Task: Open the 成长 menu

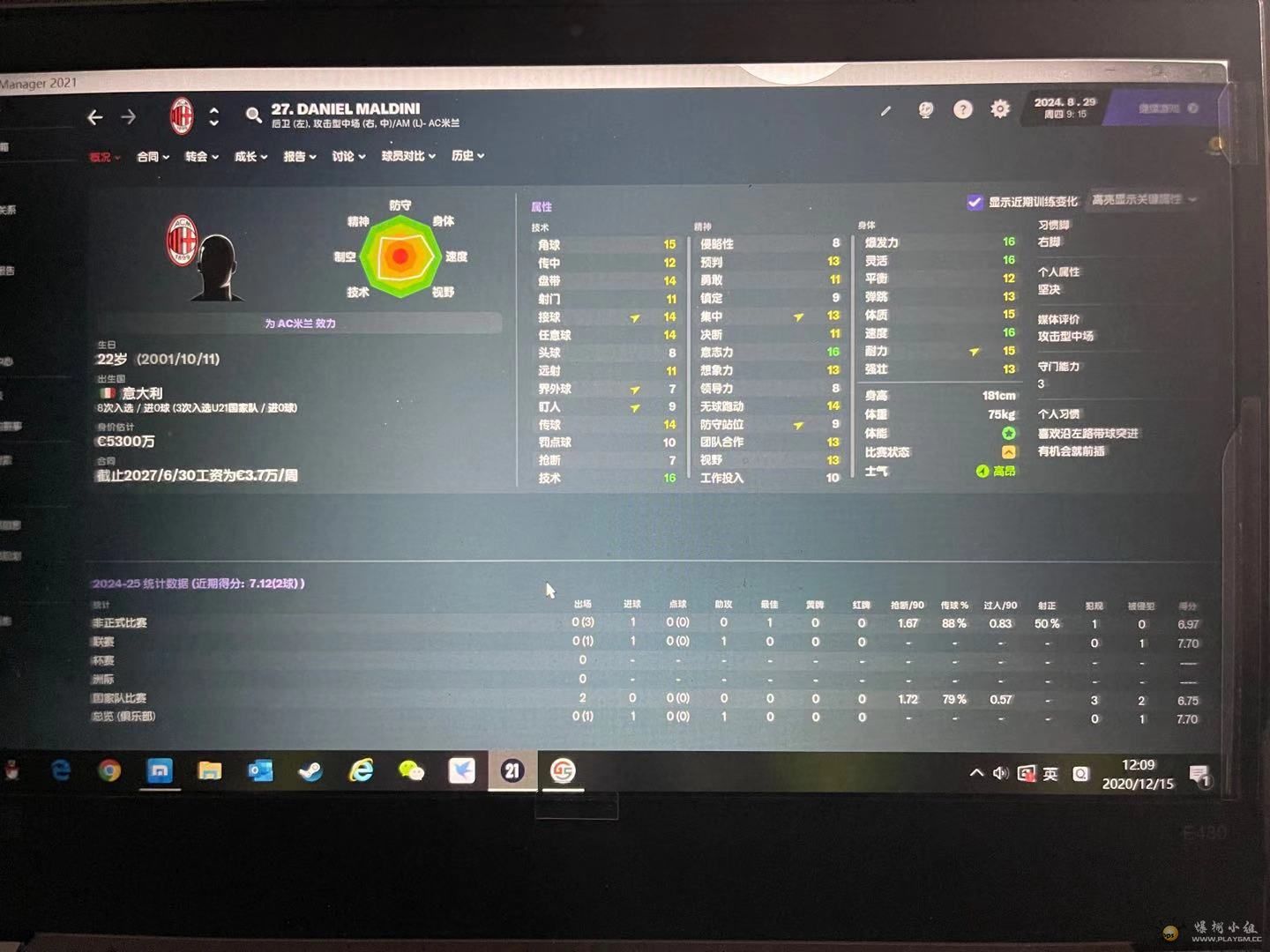Action: (x=250, y=156)
